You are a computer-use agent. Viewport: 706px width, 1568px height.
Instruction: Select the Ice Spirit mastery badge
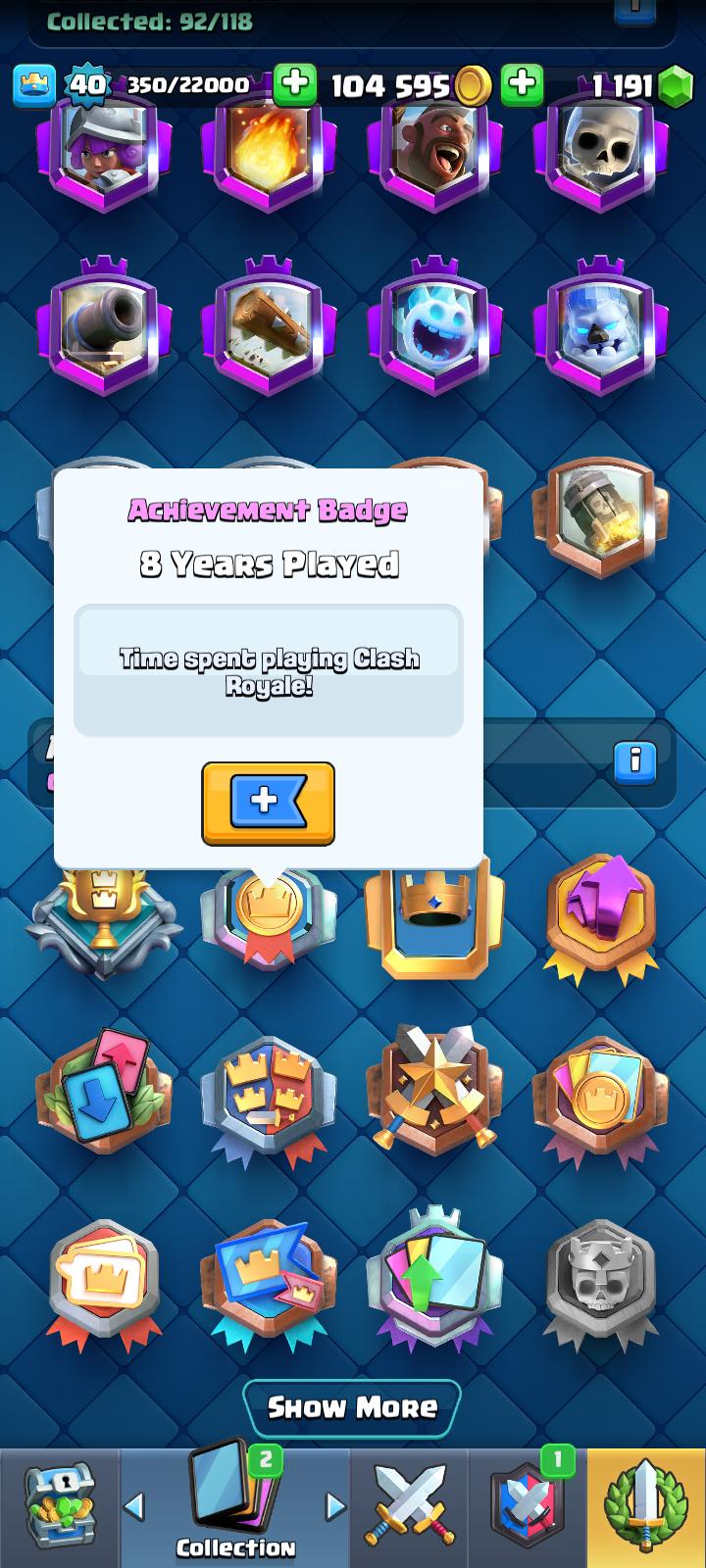click(x=434, y=325)
